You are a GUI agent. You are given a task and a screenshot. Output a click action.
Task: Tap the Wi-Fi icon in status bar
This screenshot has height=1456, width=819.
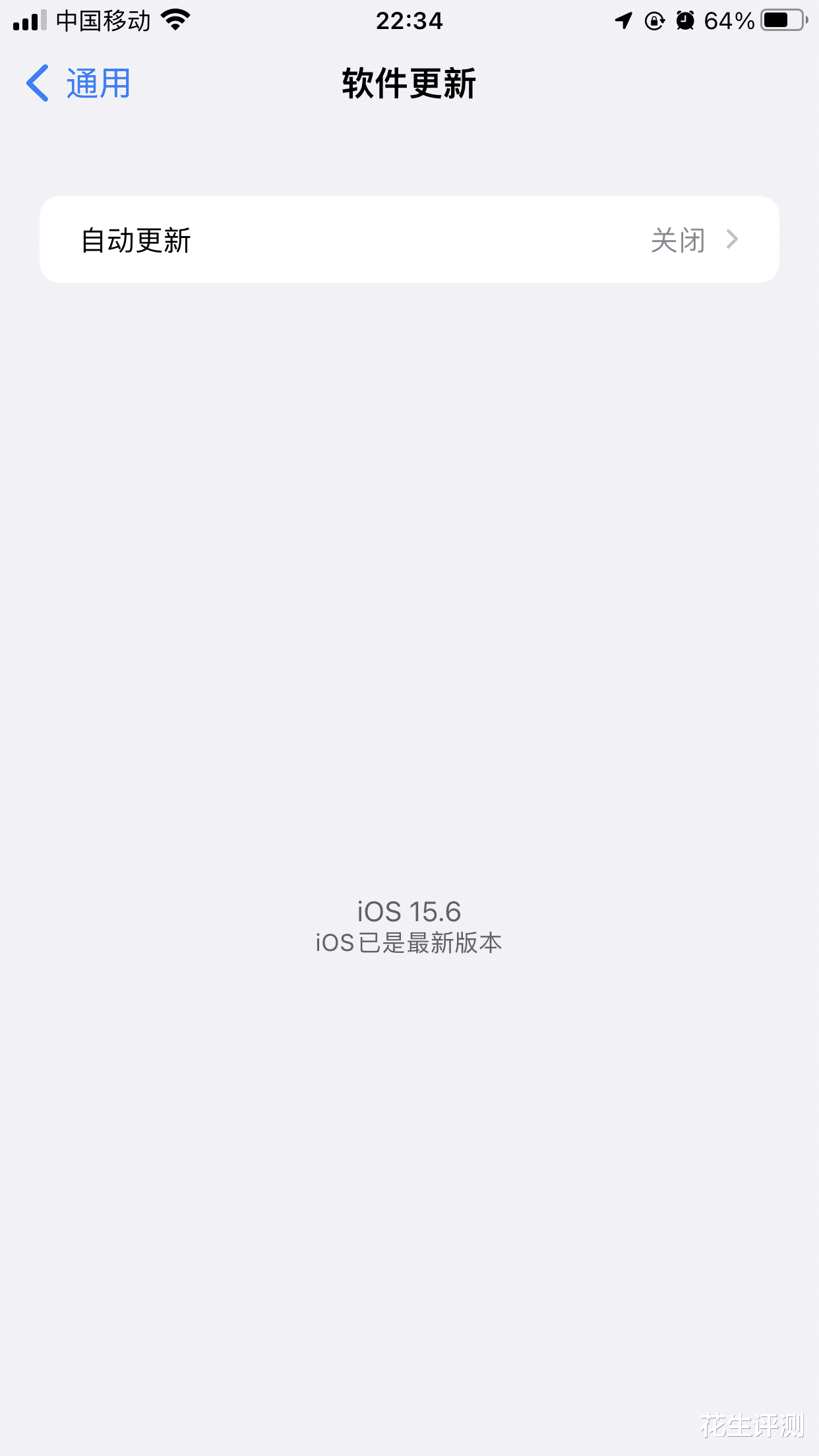point(174,20)
